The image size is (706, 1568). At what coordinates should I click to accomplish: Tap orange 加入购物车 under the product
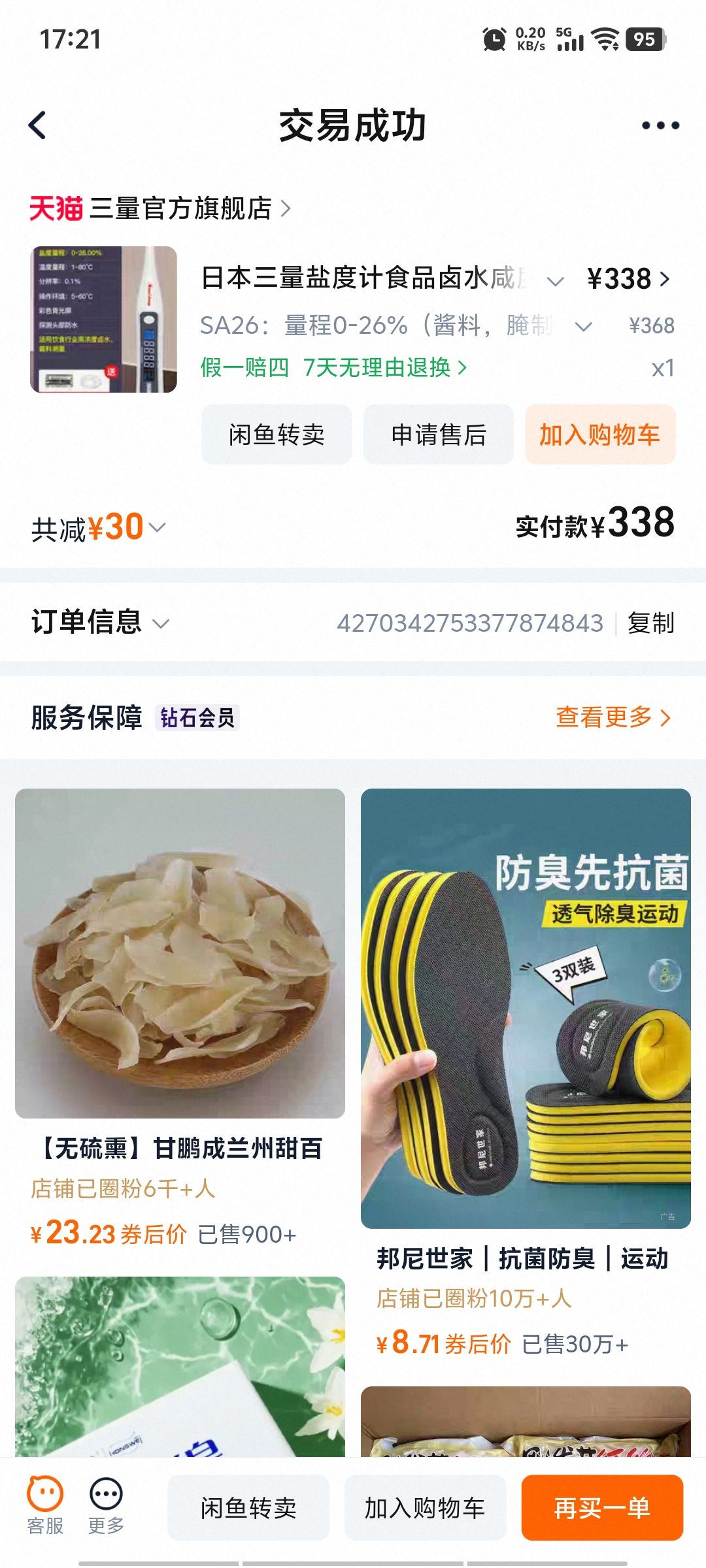tap(599, 435)
